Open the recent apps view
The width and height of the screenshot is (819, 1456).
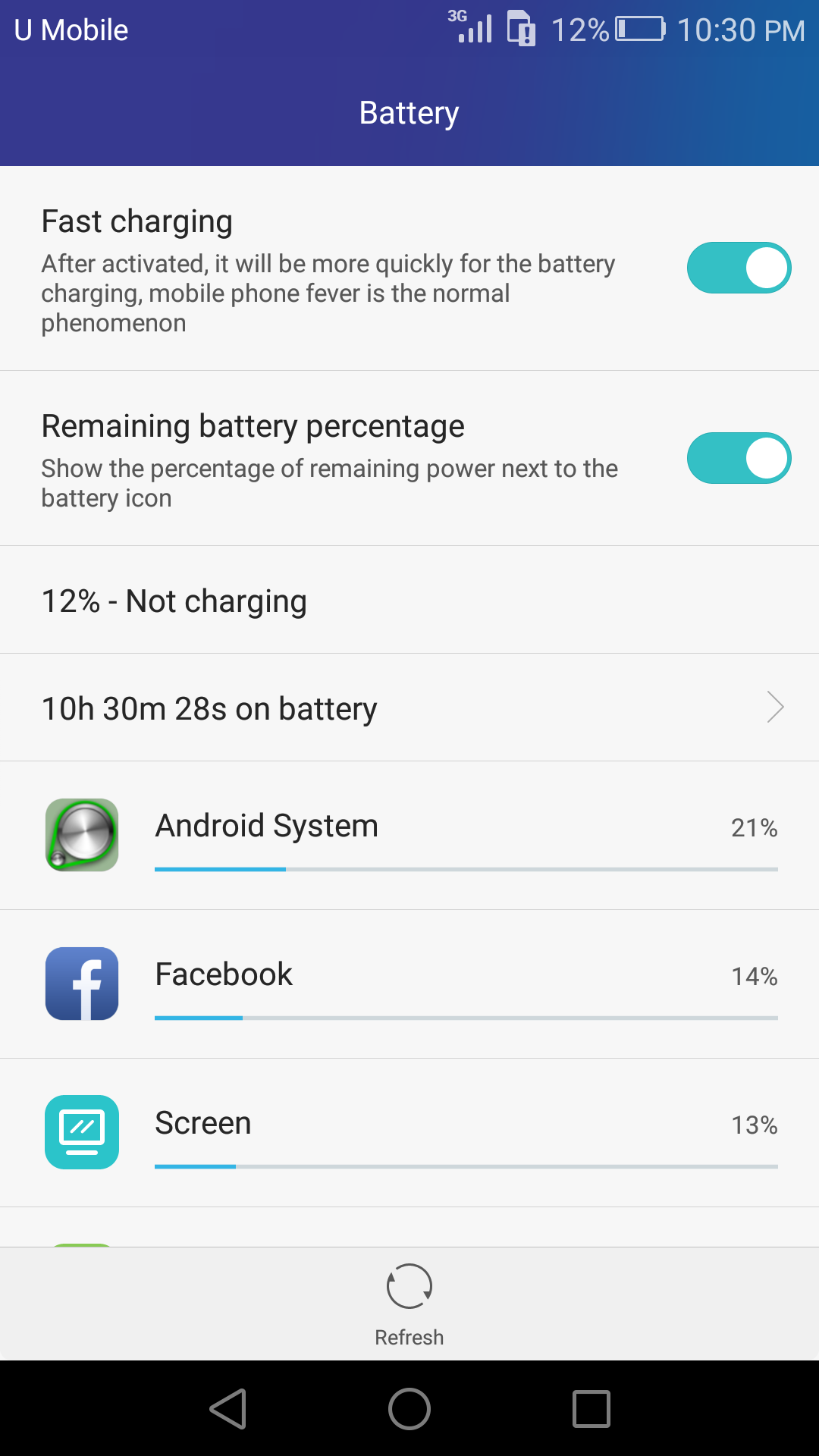tap(591, 1409)
